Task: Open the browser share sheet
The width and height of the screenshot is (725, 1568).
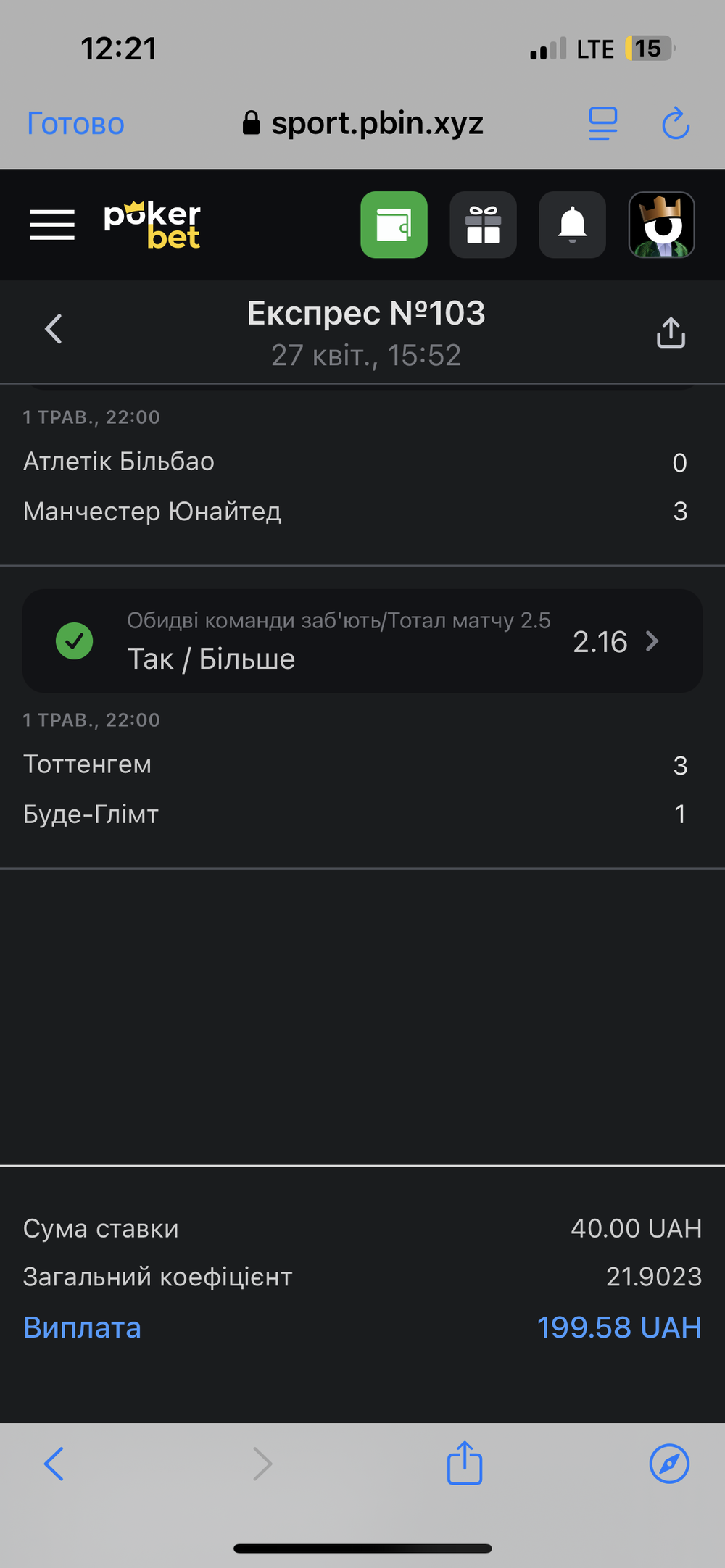Action: coord(465,1462)
